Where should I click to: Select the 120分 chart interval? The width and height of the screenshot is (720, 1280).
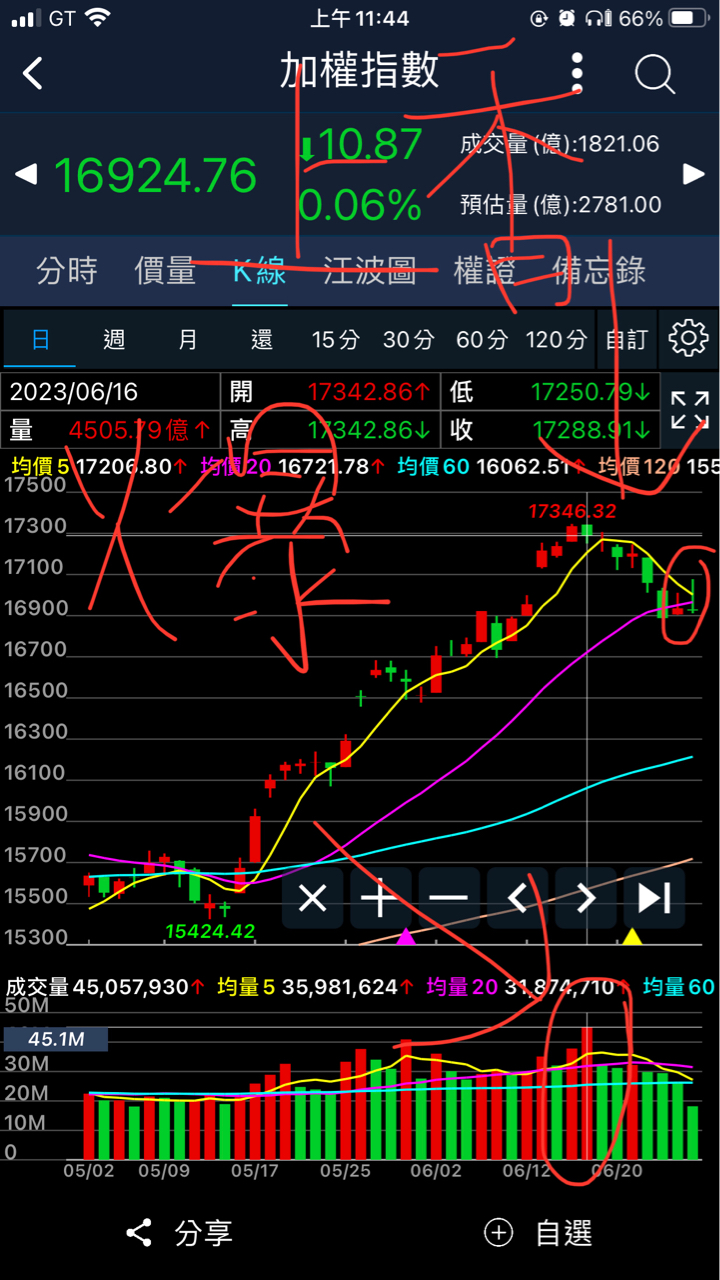click(556, 339)
